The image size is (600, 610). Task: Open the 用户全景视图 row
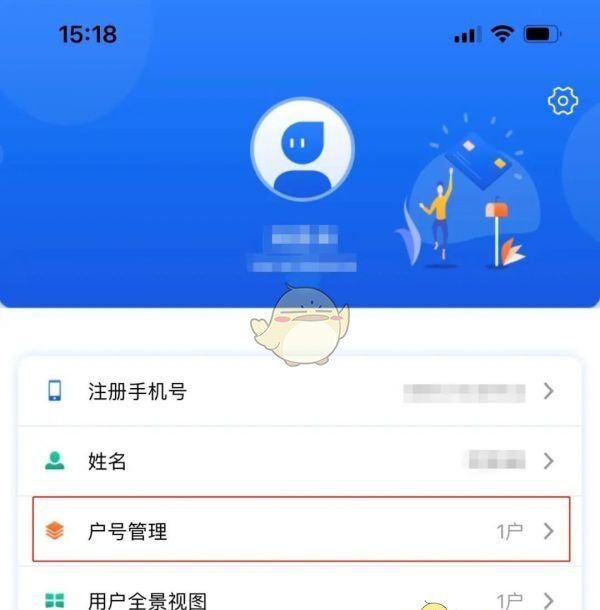tap(300, 600)
